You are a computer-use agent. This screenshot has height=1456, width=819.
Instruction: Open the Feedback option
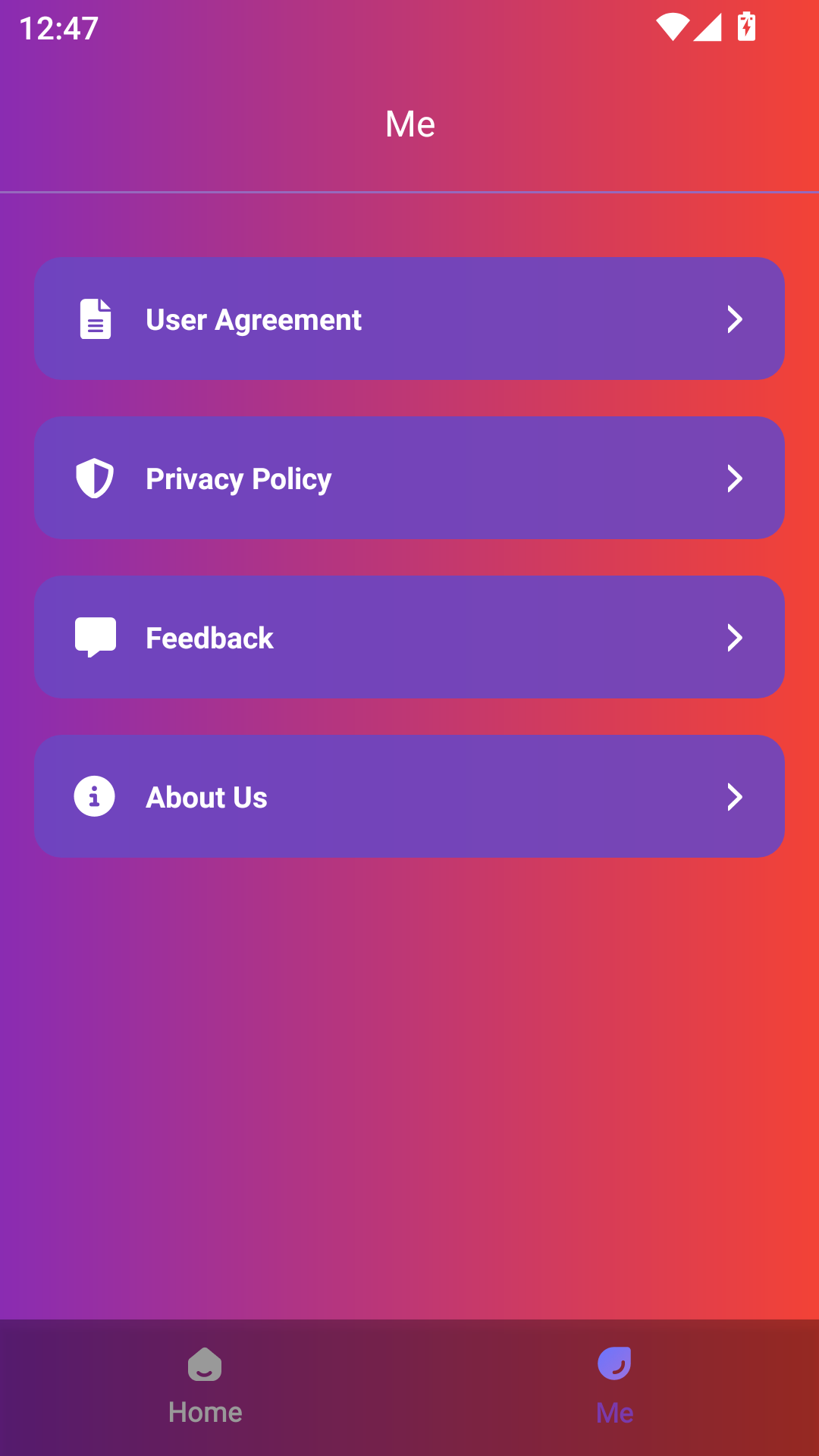[x=409, y=638]
